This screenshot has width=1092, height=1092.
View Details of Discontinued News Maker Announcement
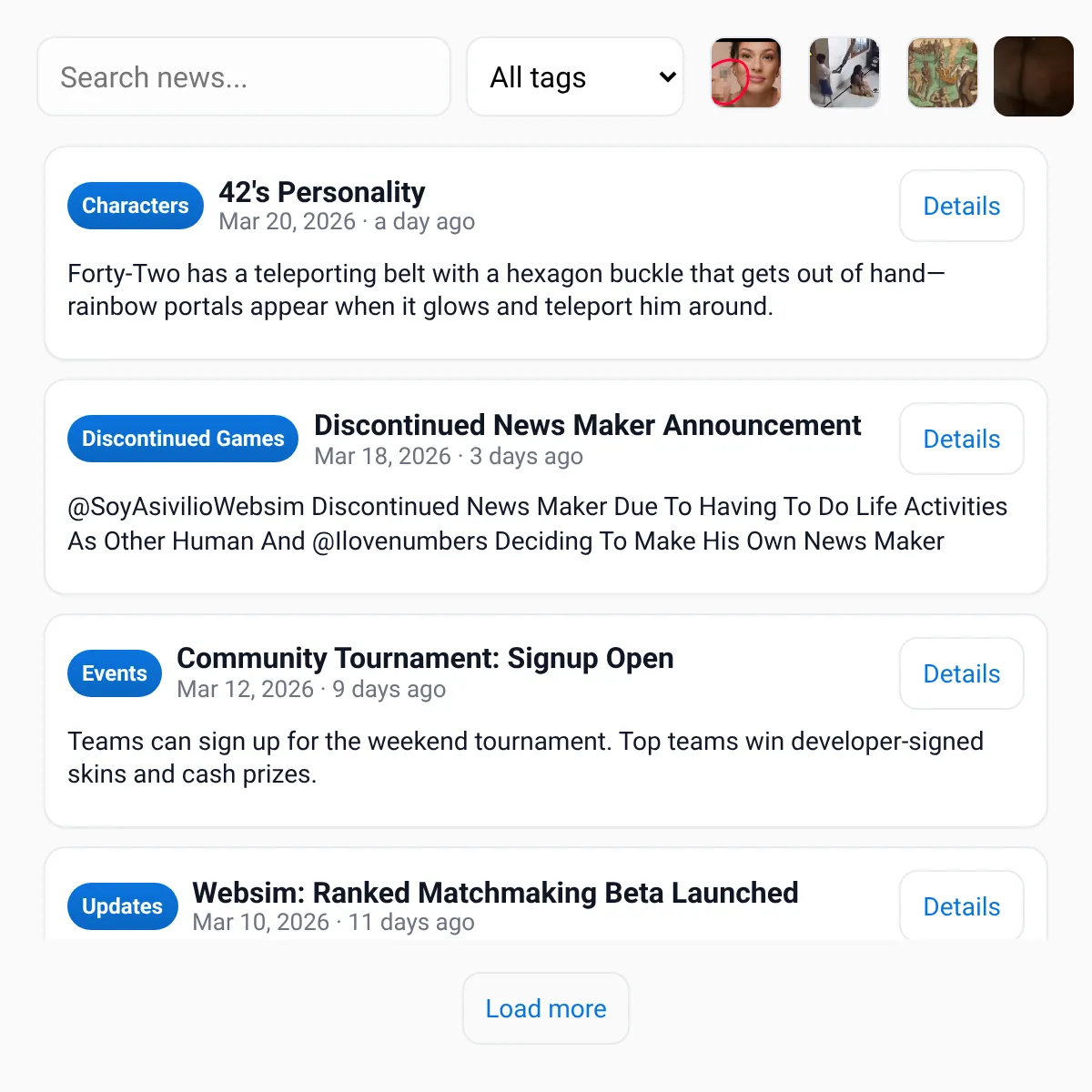click(962, 439)
